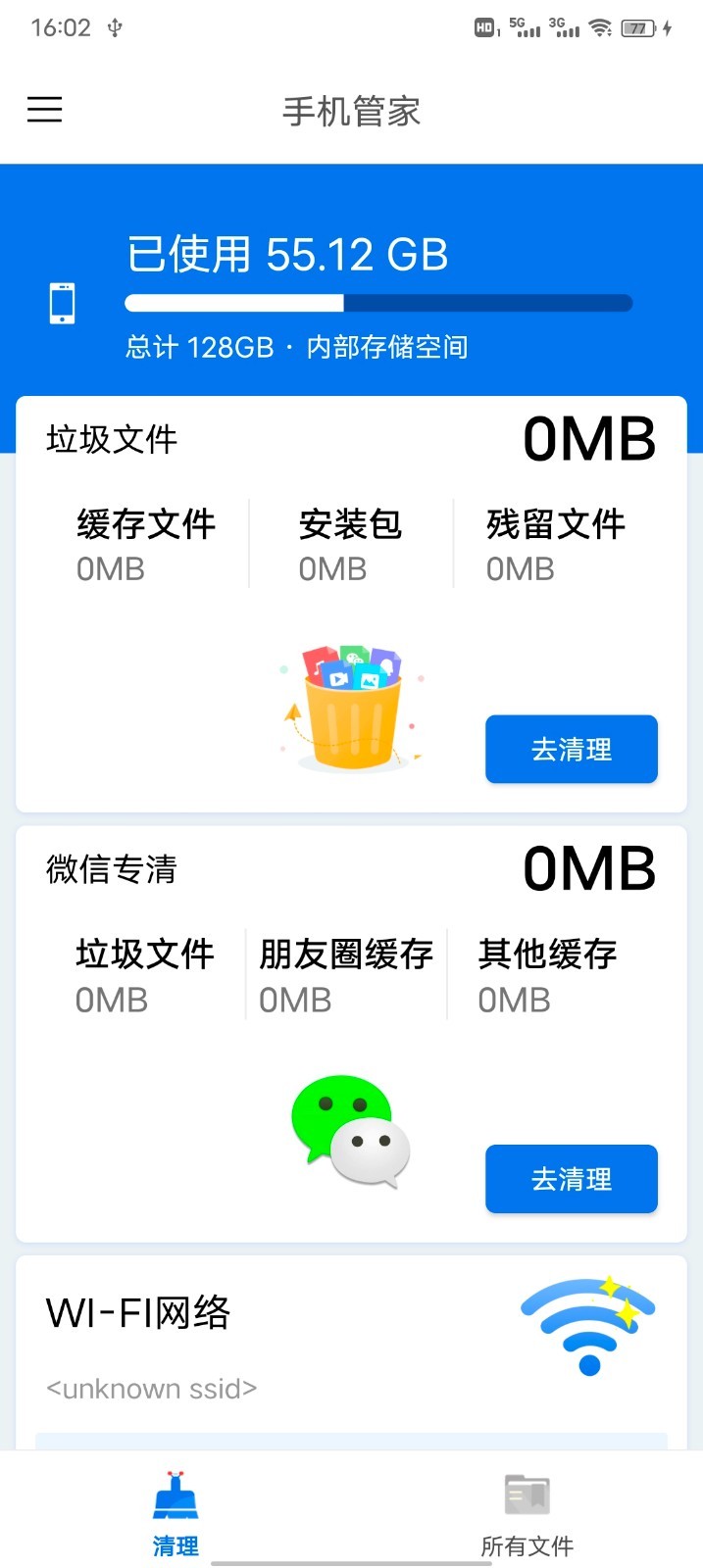
Task: Tap 去清理 in the 垃圾文件 card
Action: pyautogui.click(x=571, y=750)
